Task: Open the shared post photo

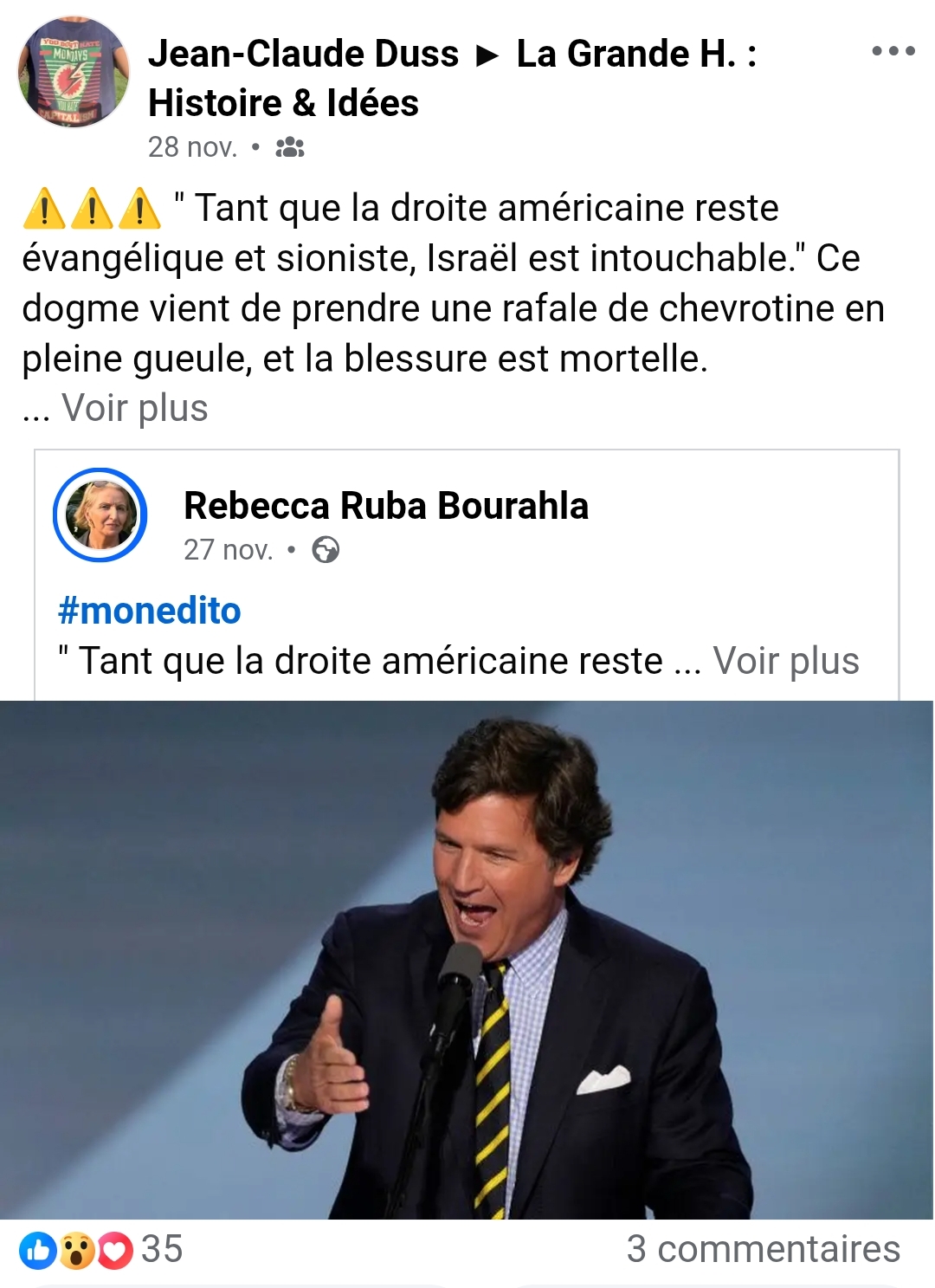Action: coord(467,960)
